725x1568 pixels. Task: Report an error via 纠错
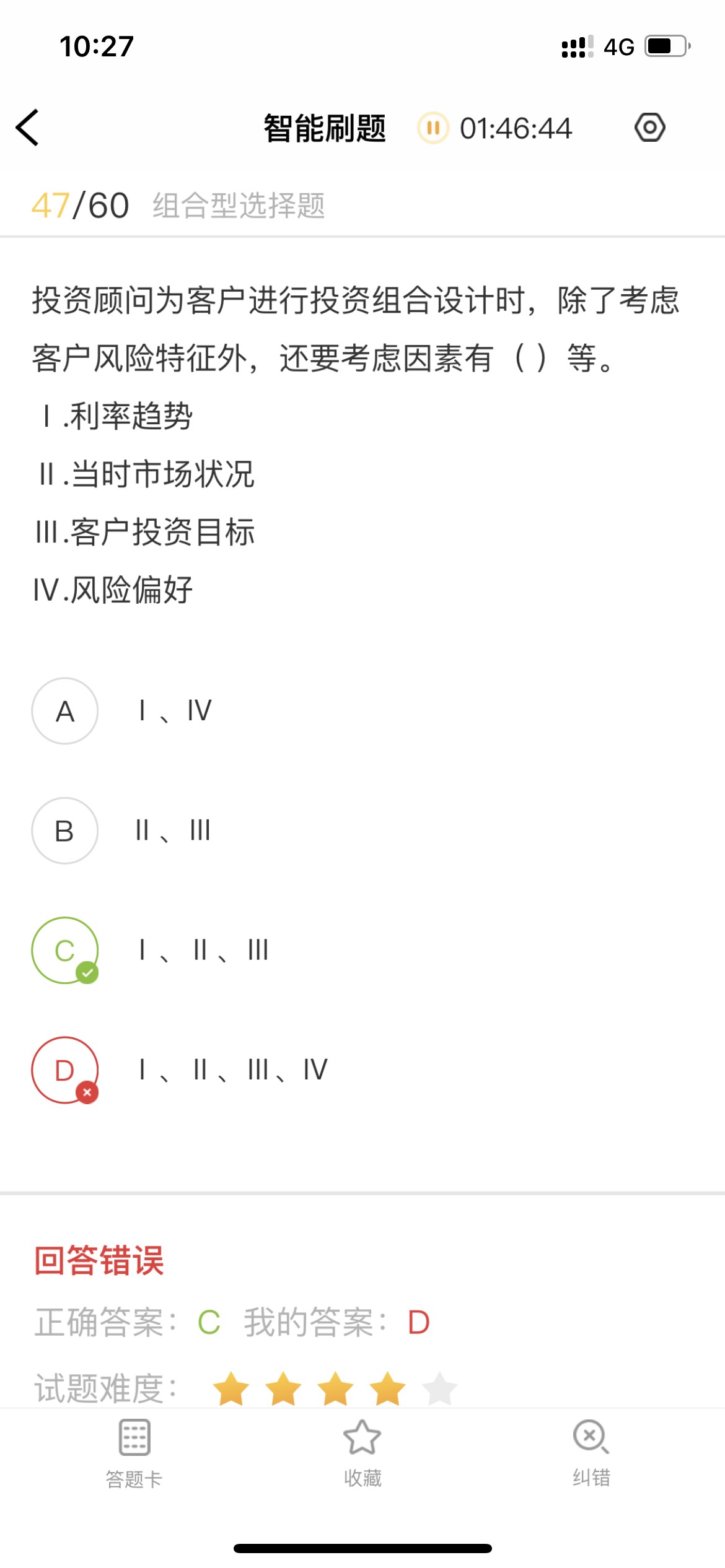coord(591,1453)
